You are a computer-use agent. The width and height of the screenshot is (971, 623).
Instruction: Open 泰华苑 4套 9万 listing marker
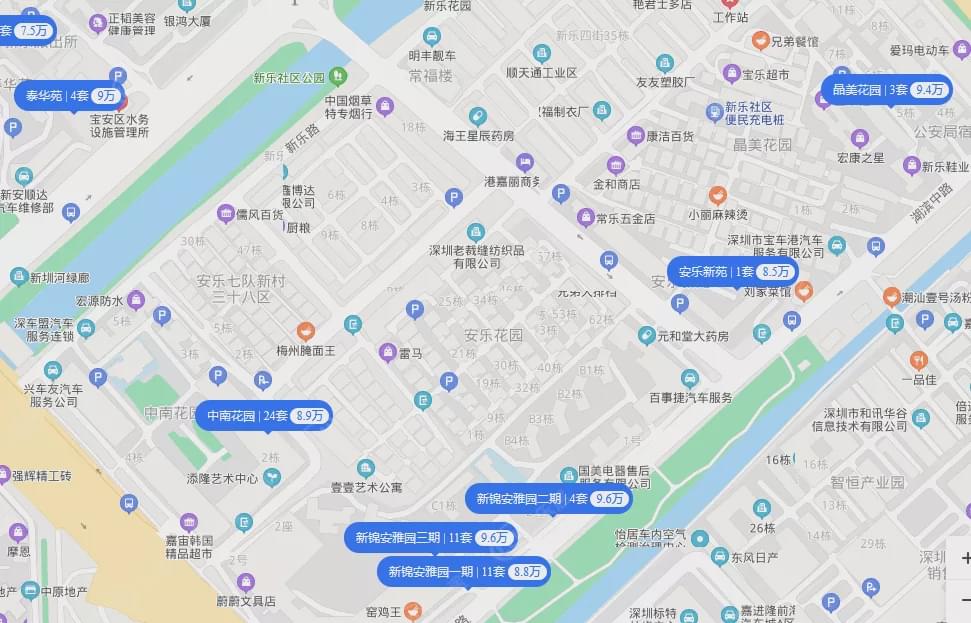coord(69,96)
